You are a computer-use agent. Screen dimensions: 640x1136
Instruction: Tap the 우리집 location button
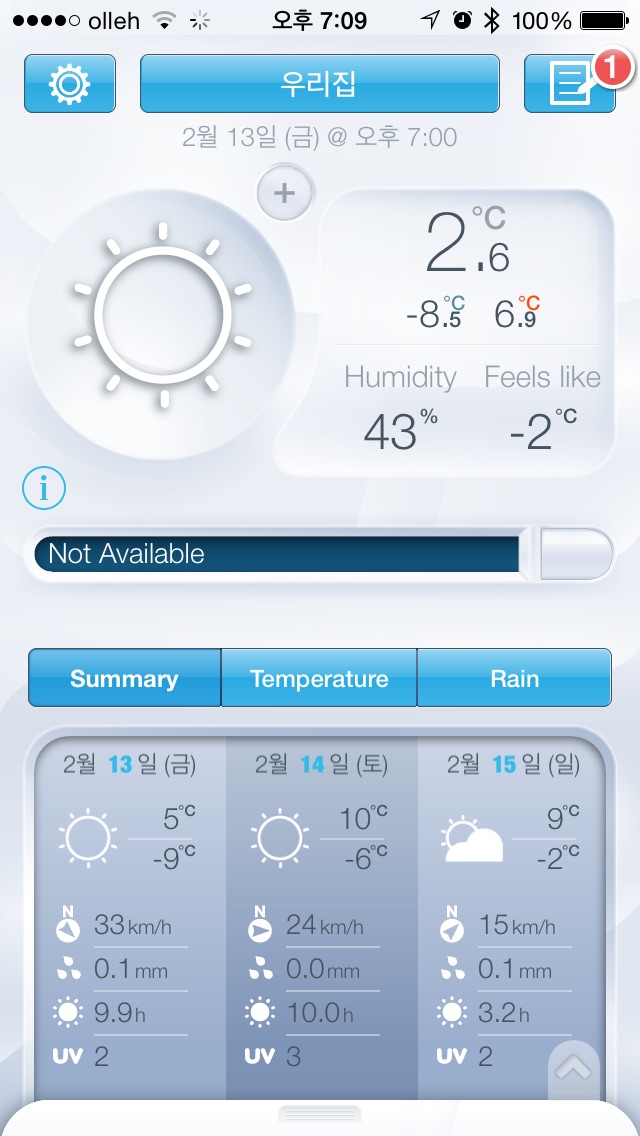click(x=319, y=84)
